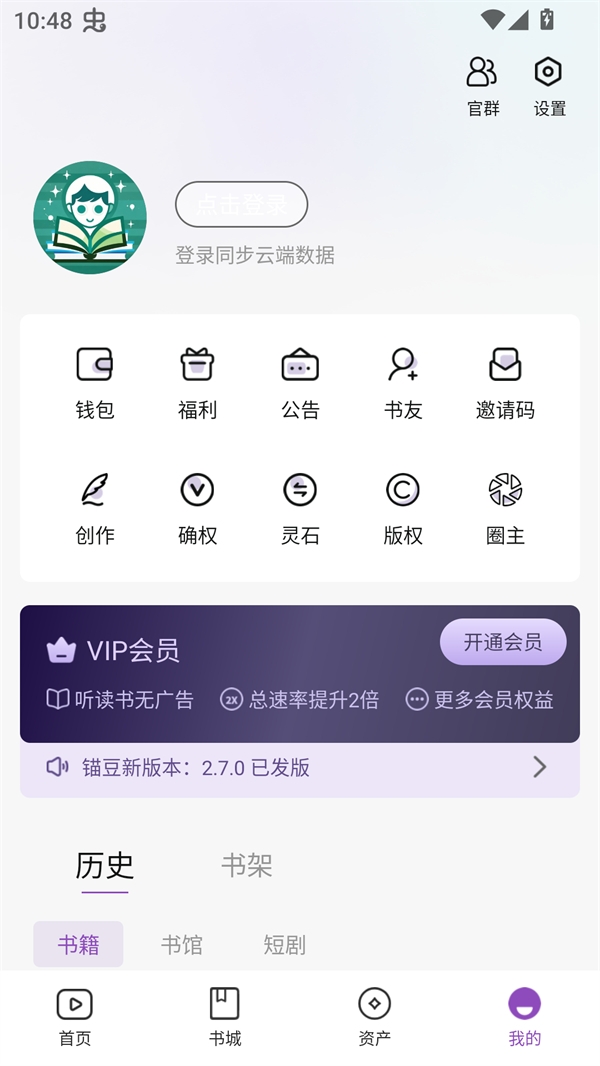Open 版权 copyright section

pyautogui.click(x=403, y=506)
